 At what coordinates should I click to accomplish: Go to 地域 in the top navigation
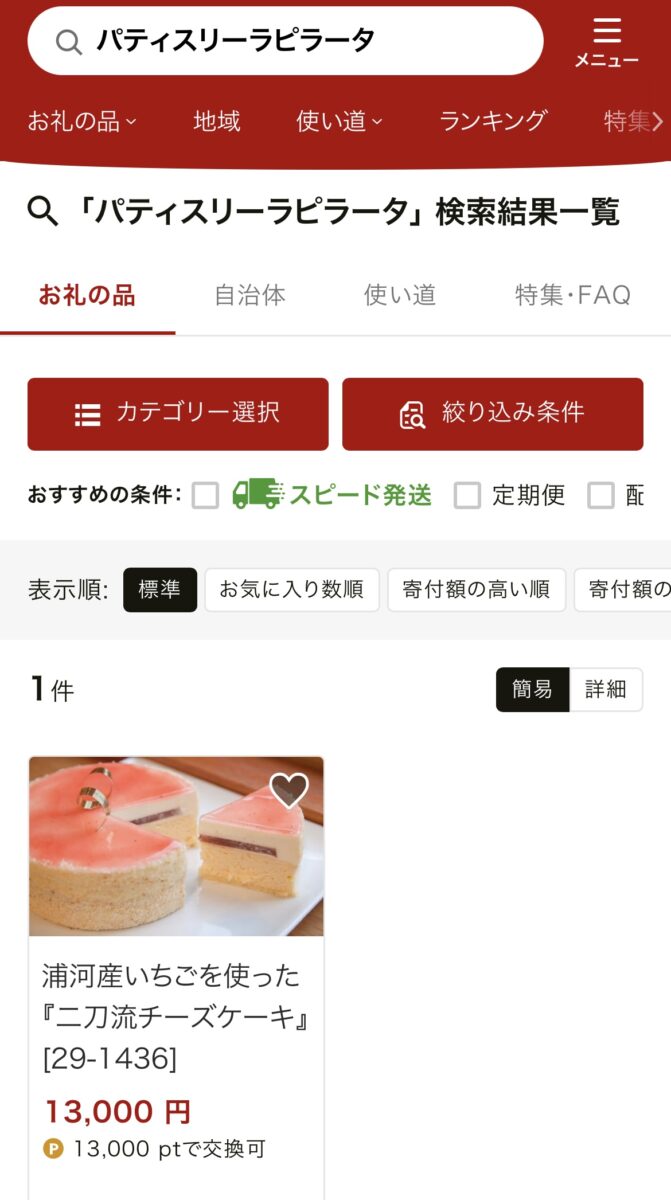(217, 122)
